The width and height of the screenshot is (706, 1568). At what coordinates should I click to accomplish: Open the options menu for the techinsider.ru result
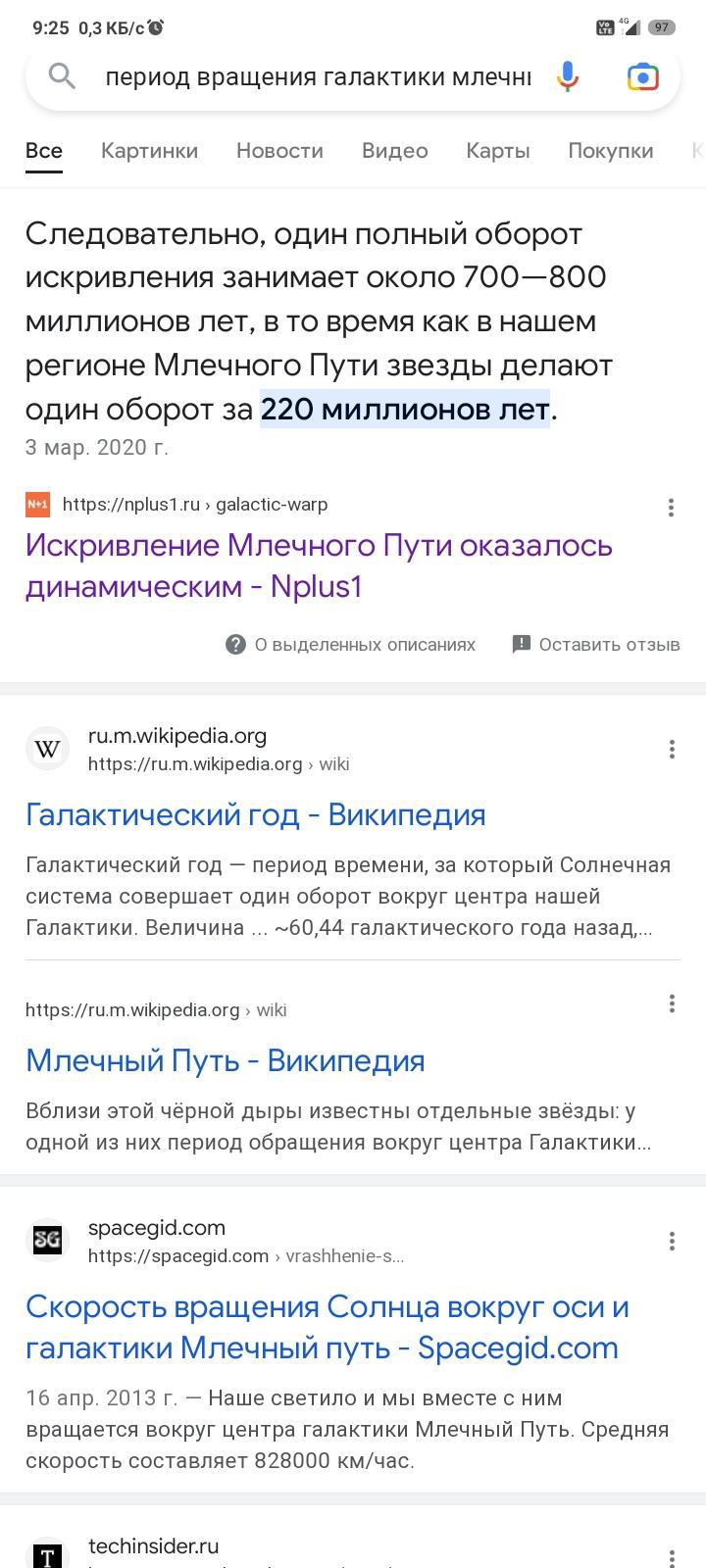click(672, 1556)
